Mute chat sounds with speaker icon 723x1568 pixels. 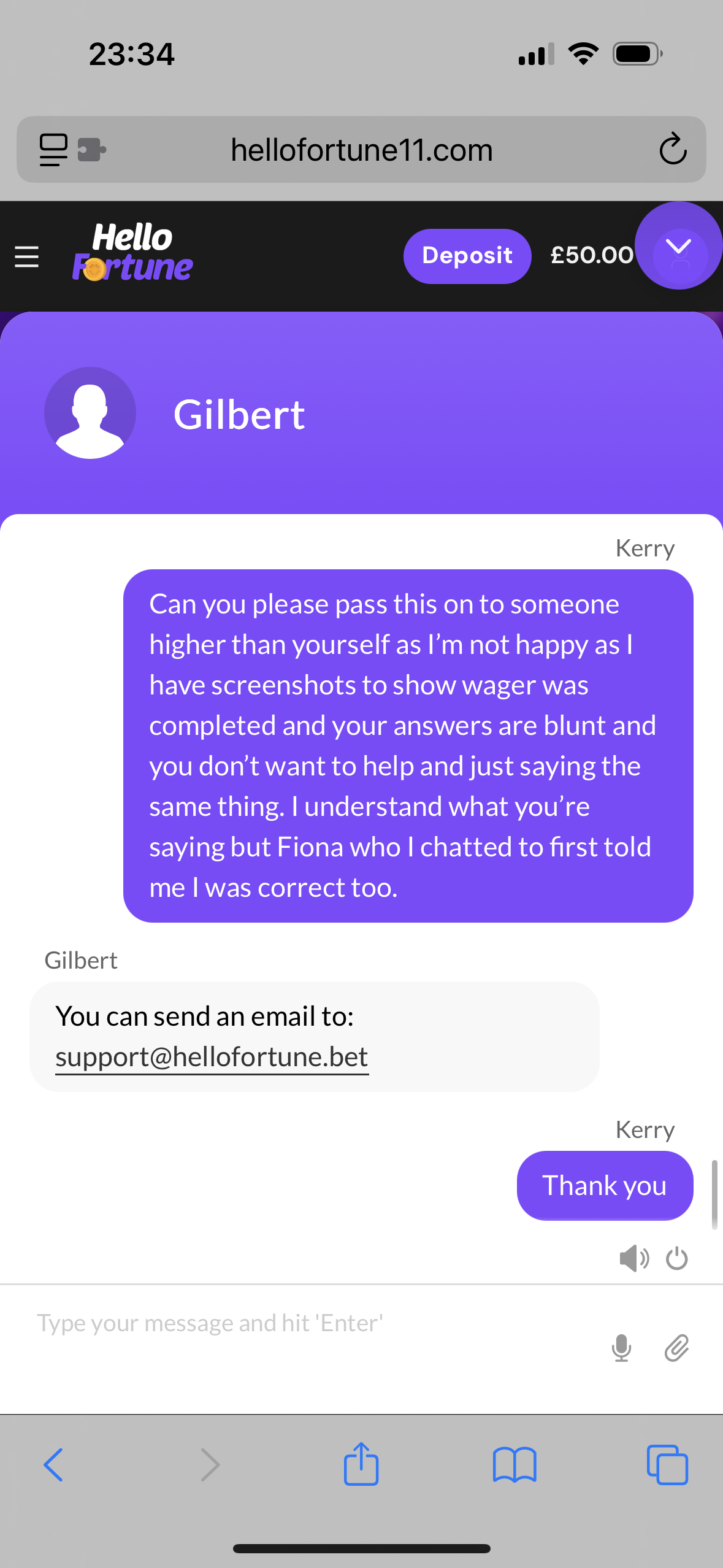(x=633, y=1259)
